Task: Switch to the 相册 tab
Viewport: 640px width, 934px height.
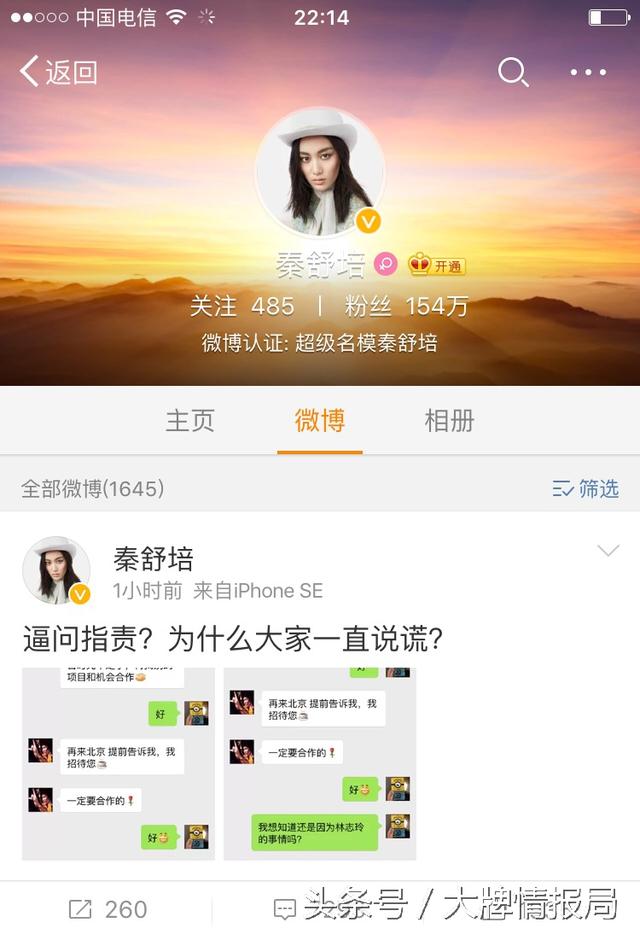Action: pyautogui.click(x=449, y=421)
